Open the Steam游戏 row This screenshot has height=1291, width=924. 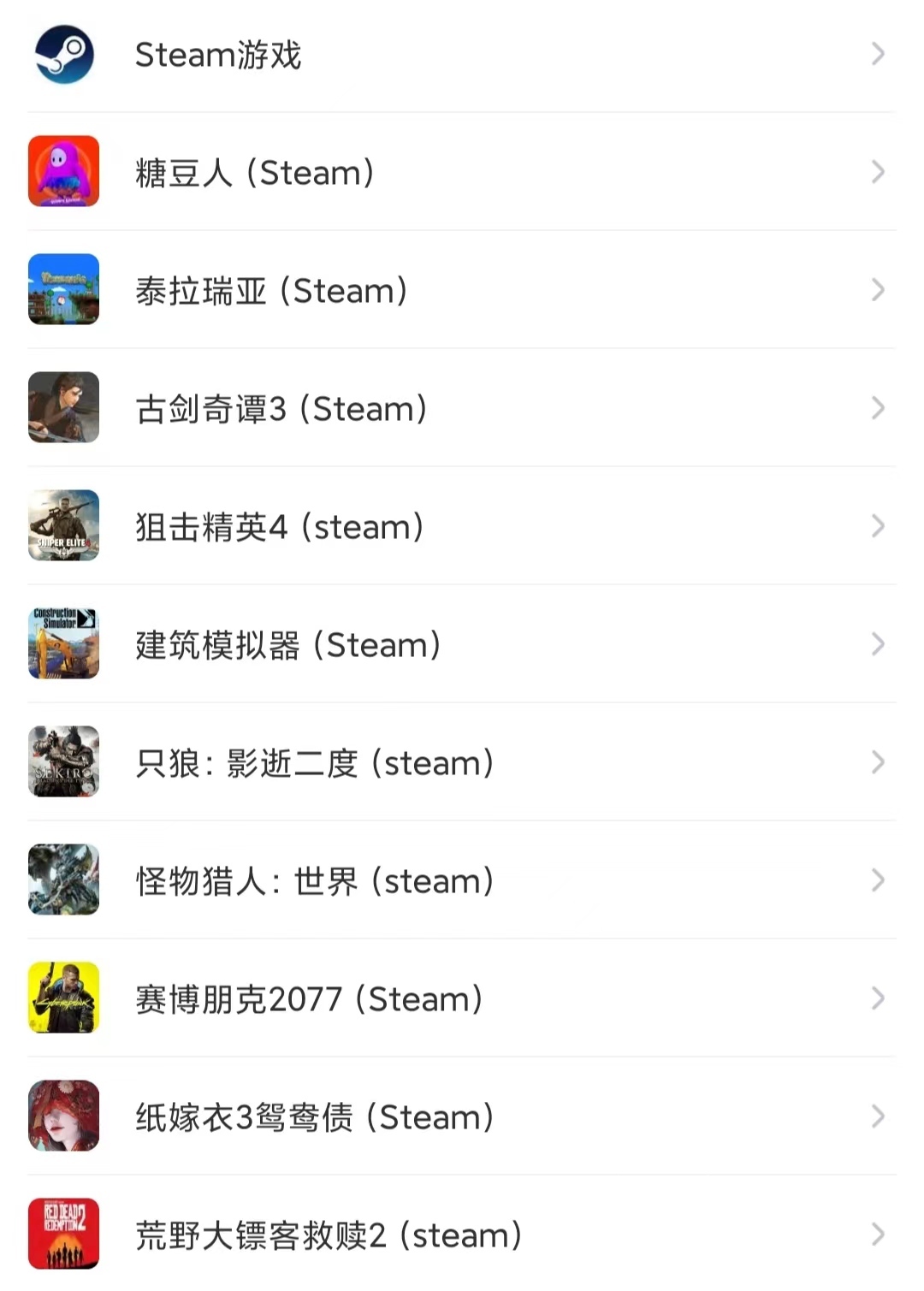(462, 55)
